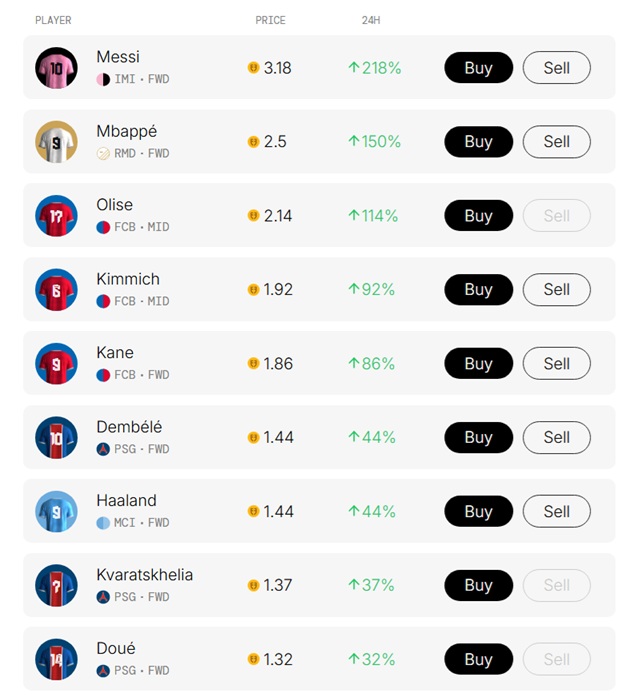The image size is (626, 699).
Task: Buy Kimmich shares
Action: pyautogui.click(x=478, y=290)
